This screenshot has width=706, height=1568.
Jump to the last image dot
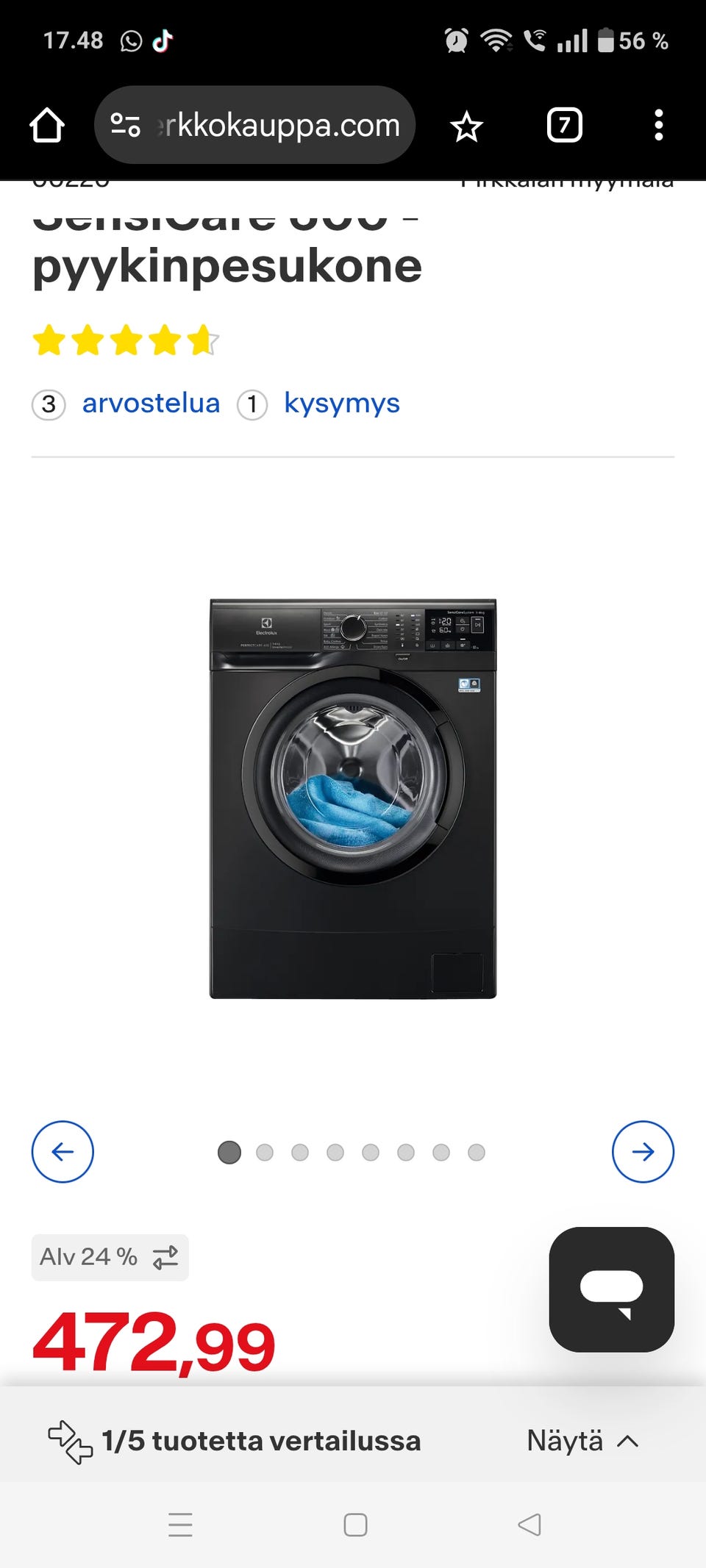[477, 1153]
